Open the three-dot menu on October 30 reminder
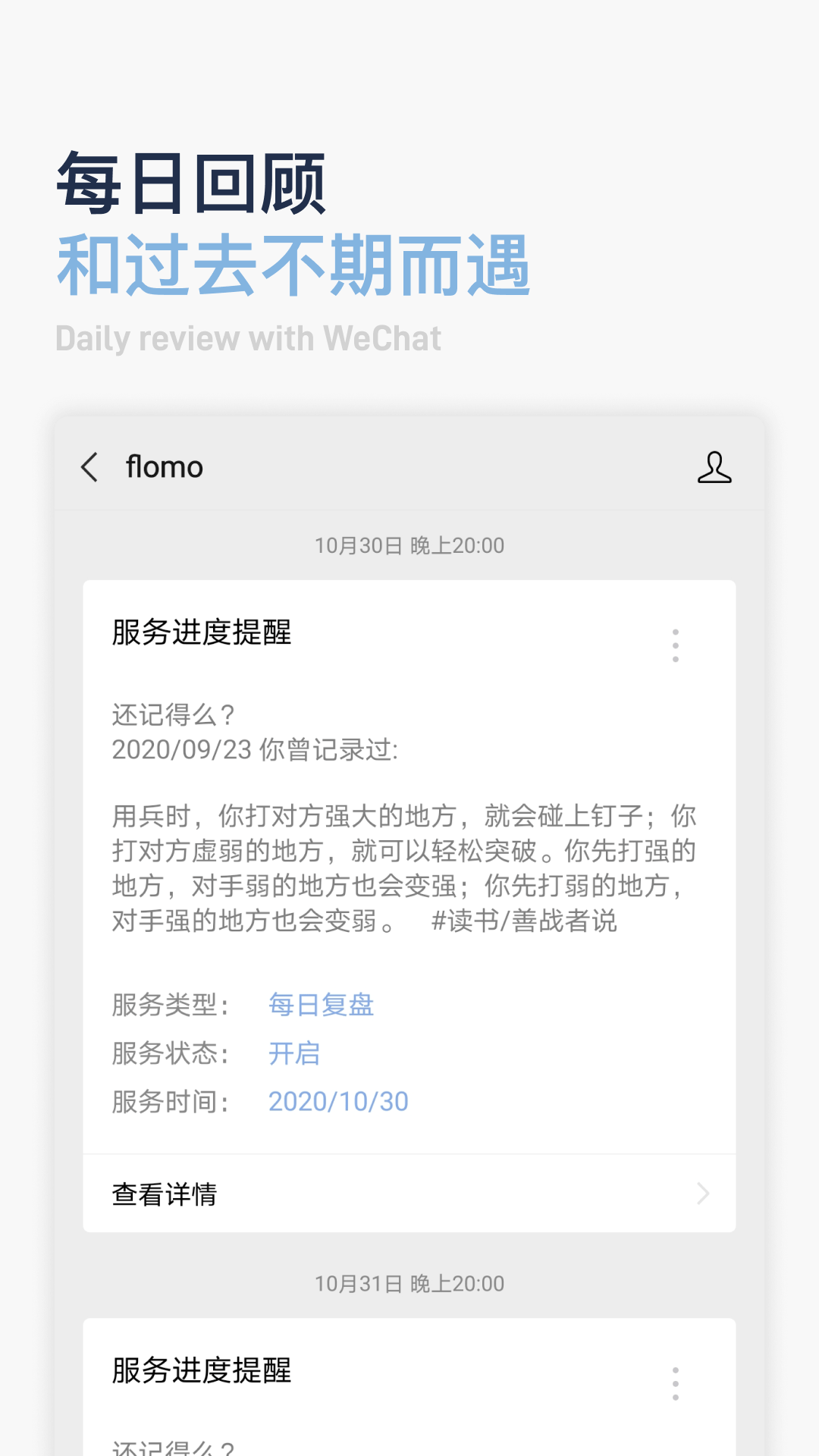This screenshot has height=1456, width=819. [675, 645]
